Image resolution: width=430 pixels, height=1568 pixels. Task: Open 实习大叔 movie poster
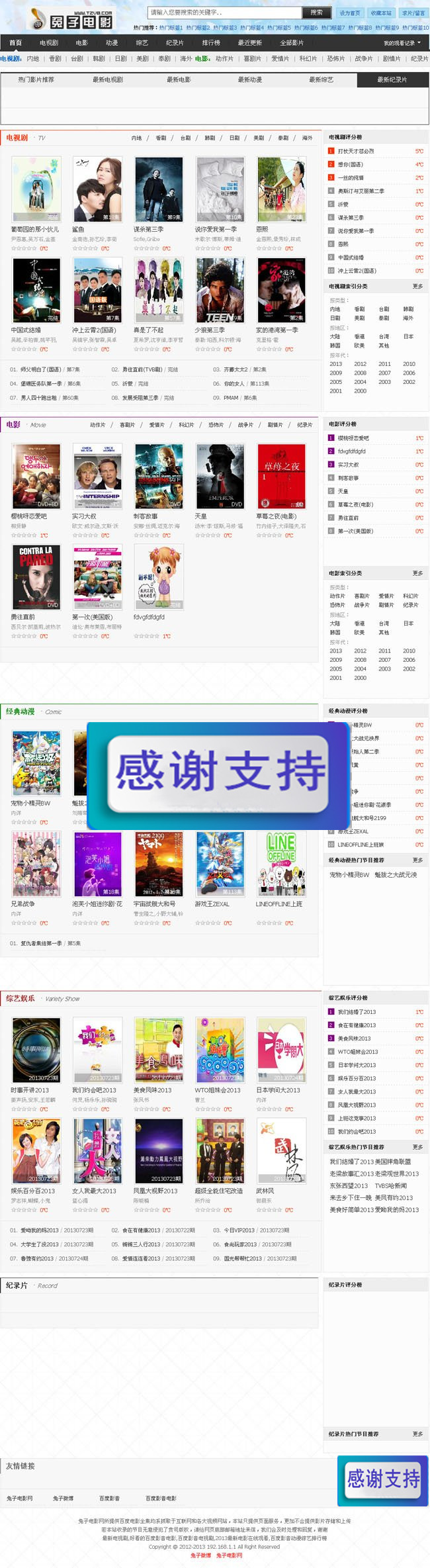click(x=97, y=477)
